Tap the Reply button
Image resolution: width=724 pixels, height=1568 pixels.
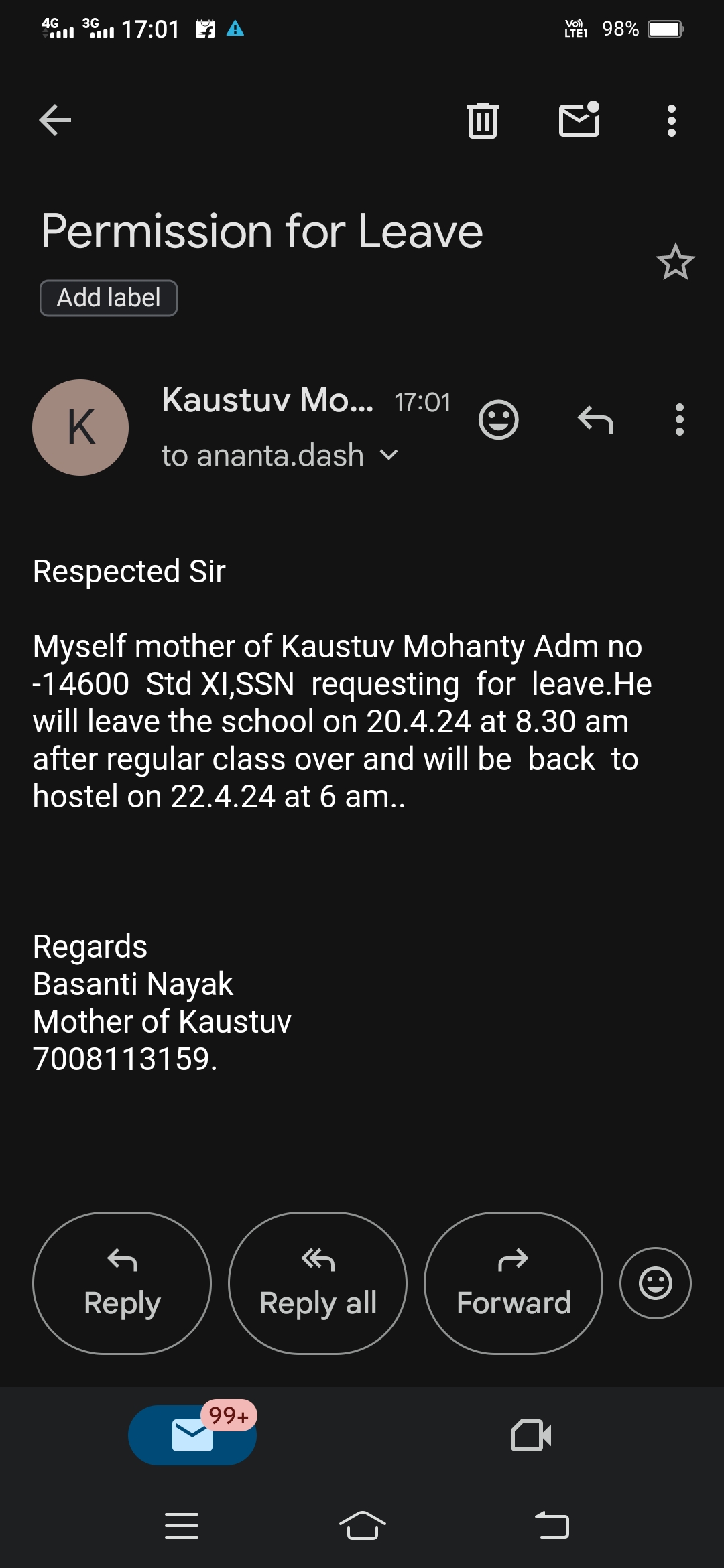pos(122,1283)
